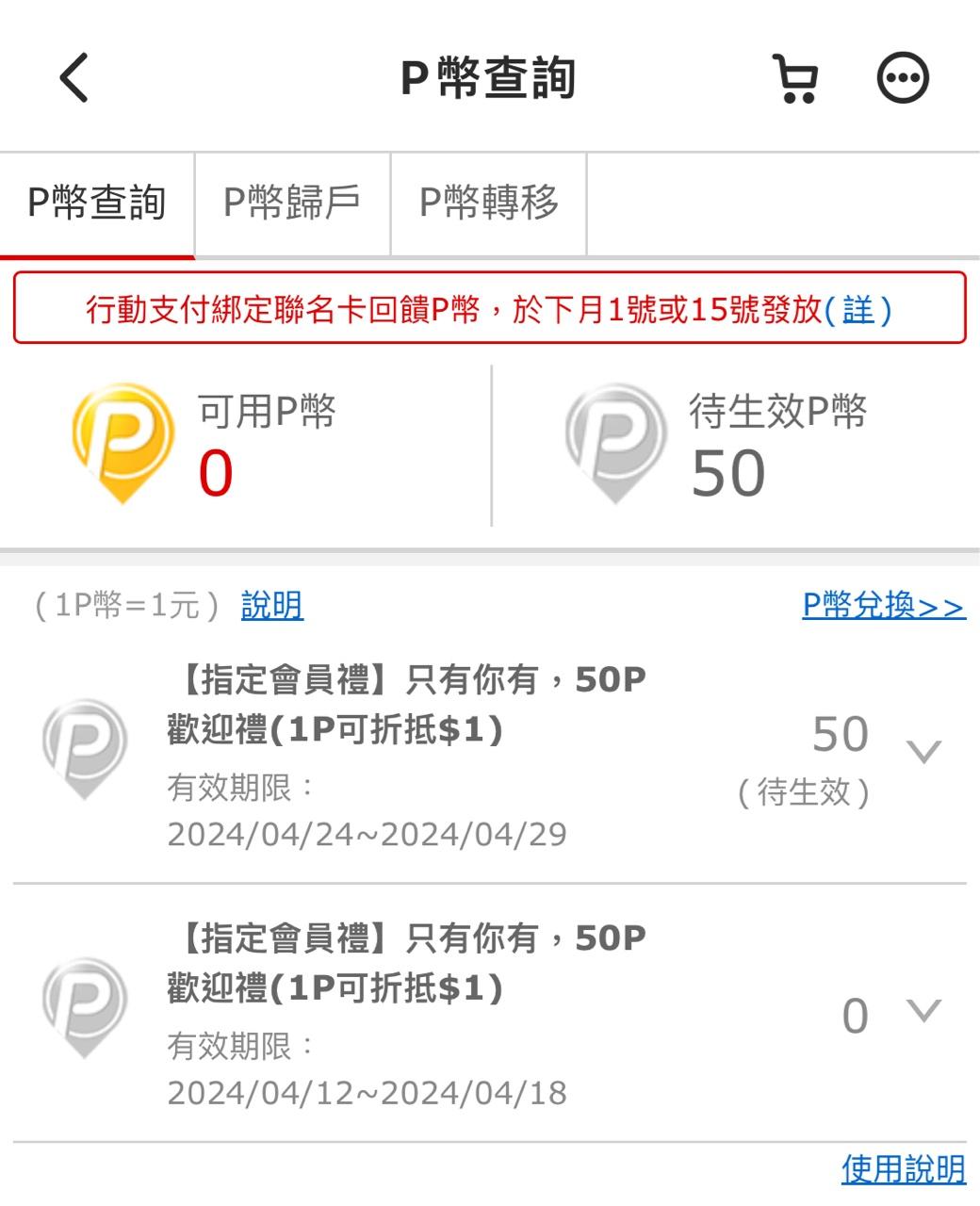Expand the entry expiring 2024/04/18
The width and height of the screenshot is (980, 1206).
pyautogui.click(x=923, y=1011)
